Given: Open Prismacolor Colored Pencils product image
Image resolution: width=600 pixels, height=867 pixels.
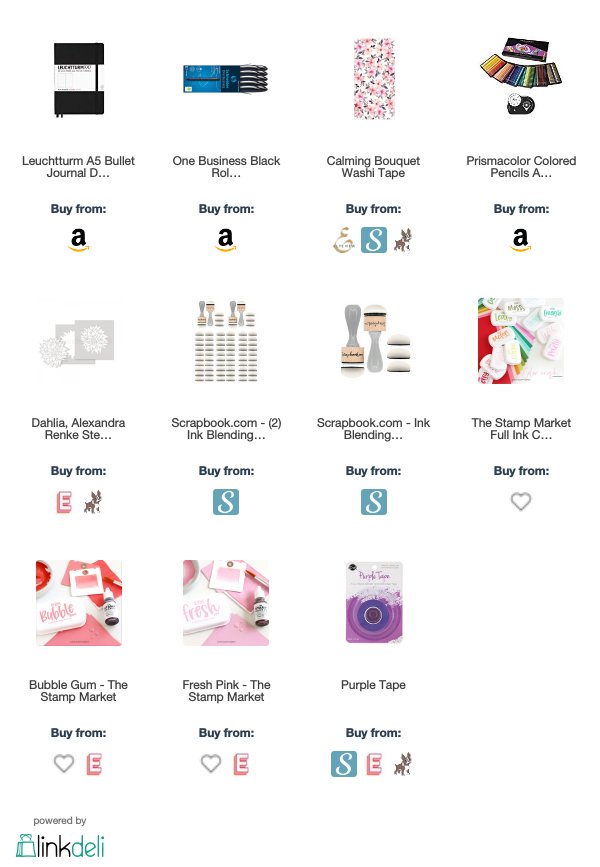Looking at the screenshot, I should coord(520,78).
